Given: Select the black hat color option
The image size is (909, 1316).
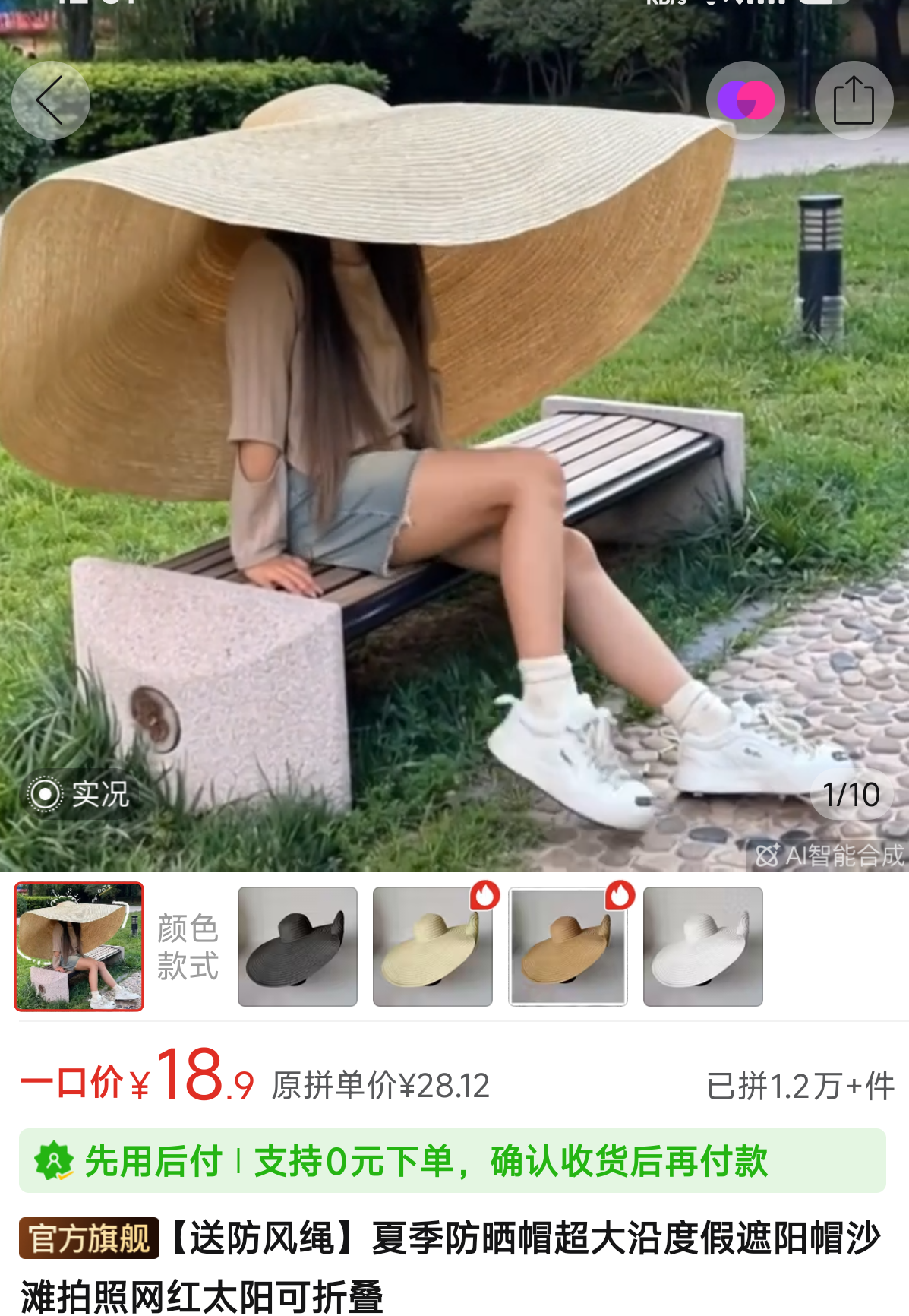Looking at the screenshot, I should (x=297, y=946).
